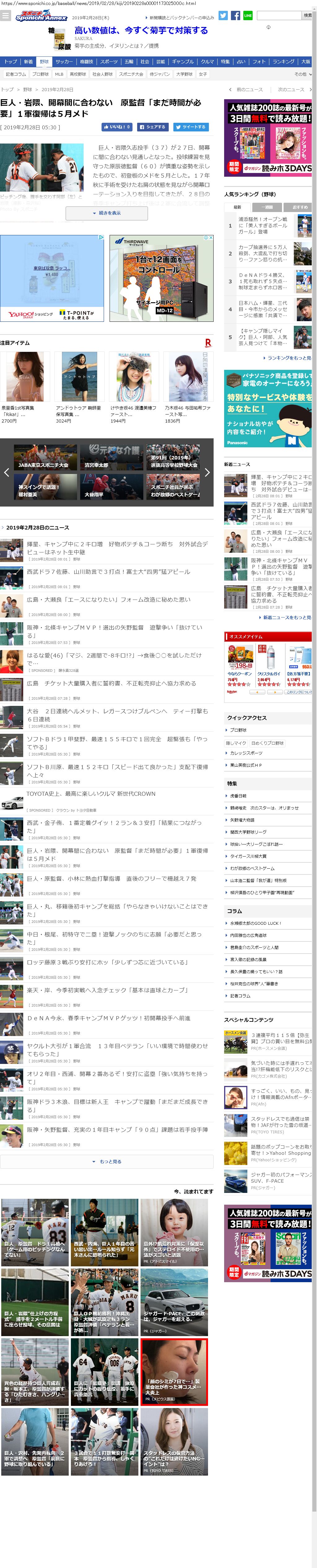Open the プロ野球 sub-category
This screenshot has height=1568, width=317.
pyautogui.click(x=40, y=74)
